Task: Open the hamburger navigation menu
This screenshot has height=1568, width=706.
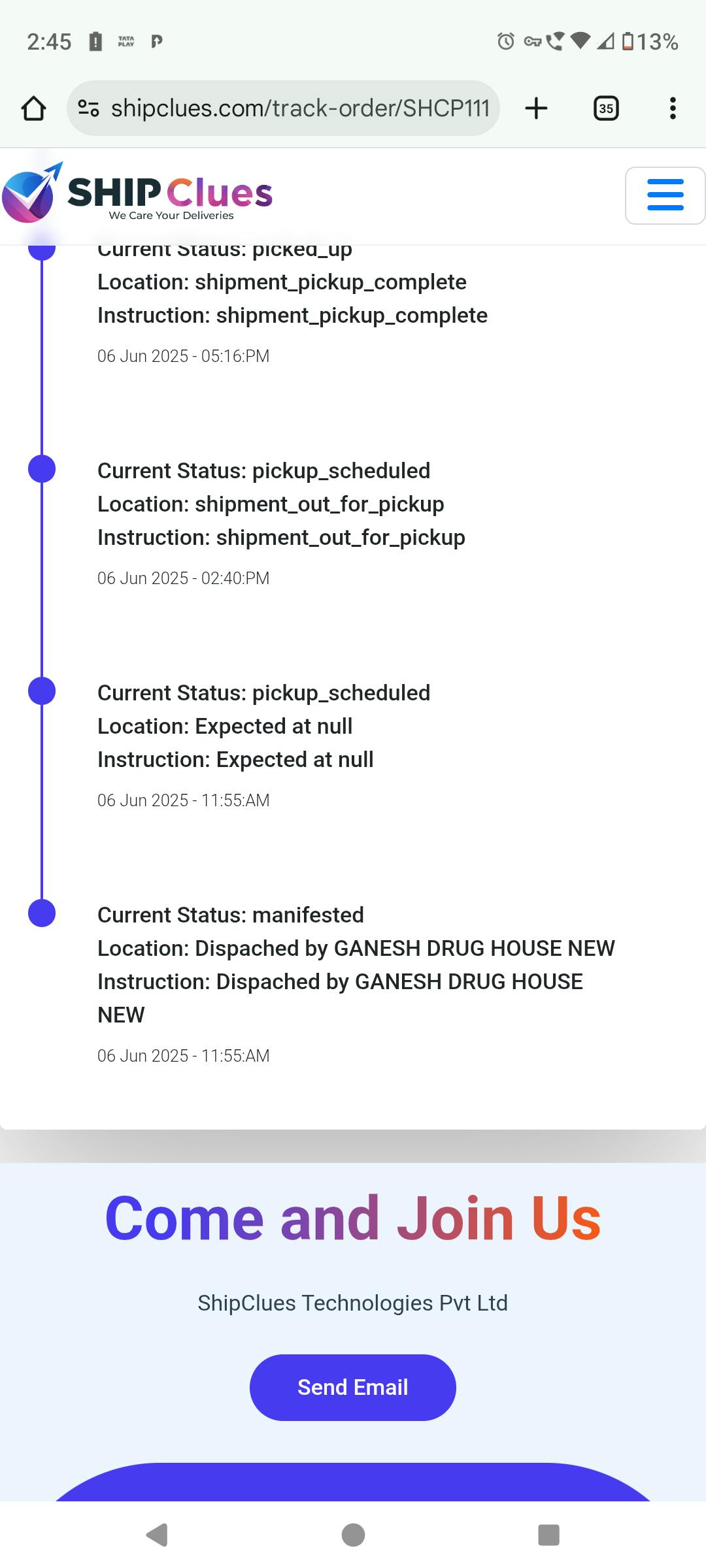Action: [x=665, y=195]
